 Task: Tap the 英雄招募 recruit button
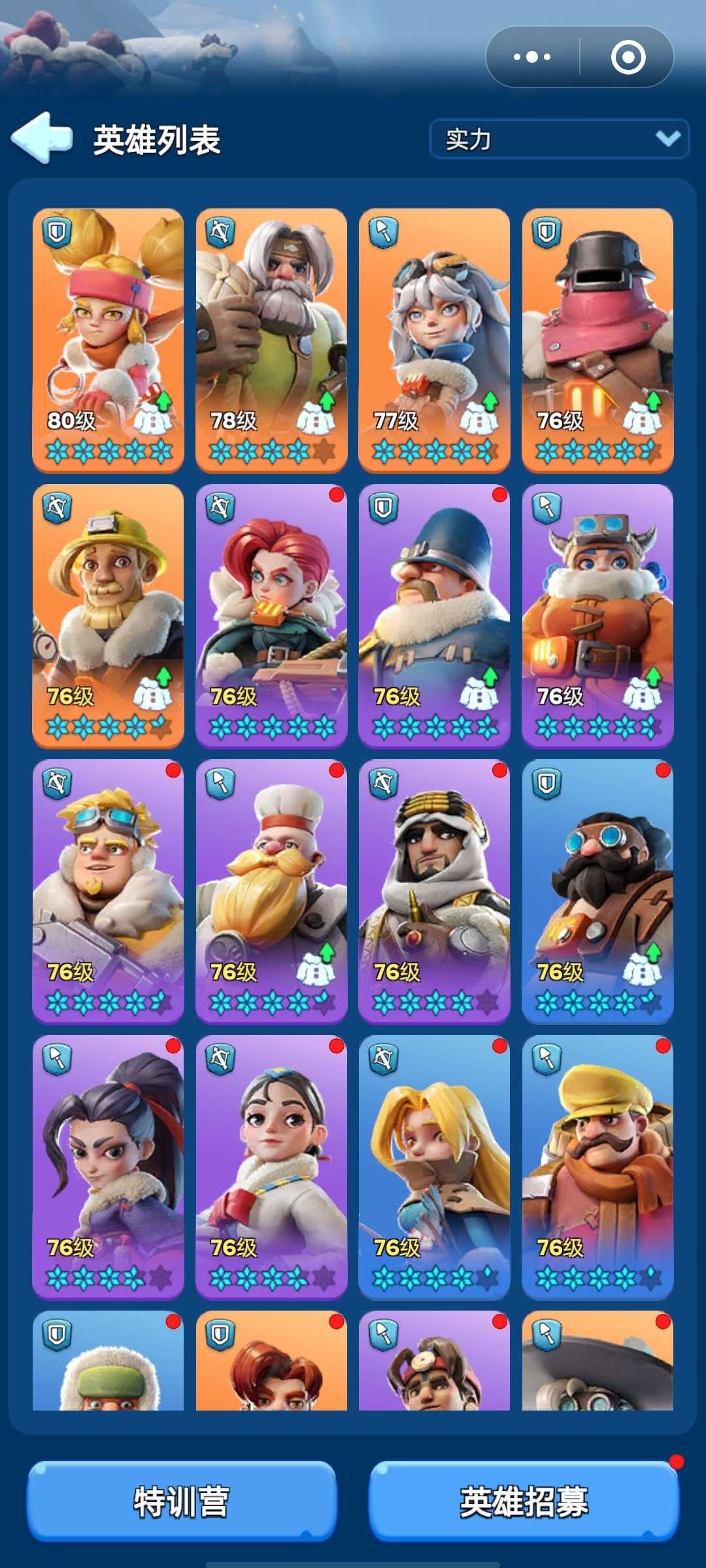524,1501
